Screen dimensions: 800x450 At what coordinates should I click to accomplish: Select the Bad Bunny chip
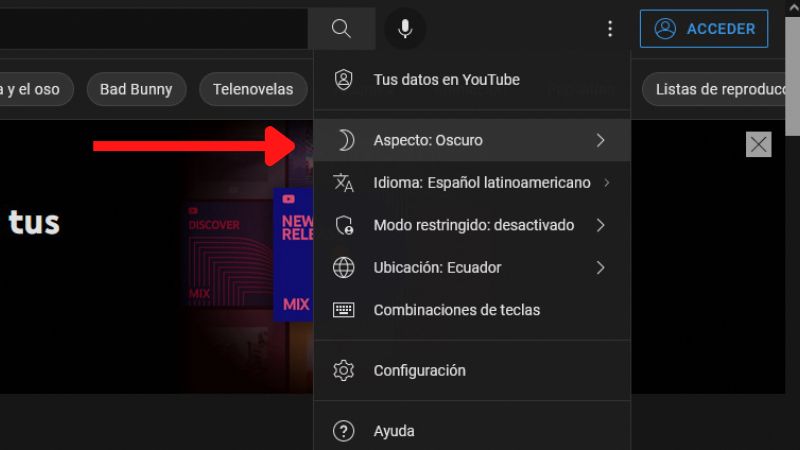(x=136, y=89)
